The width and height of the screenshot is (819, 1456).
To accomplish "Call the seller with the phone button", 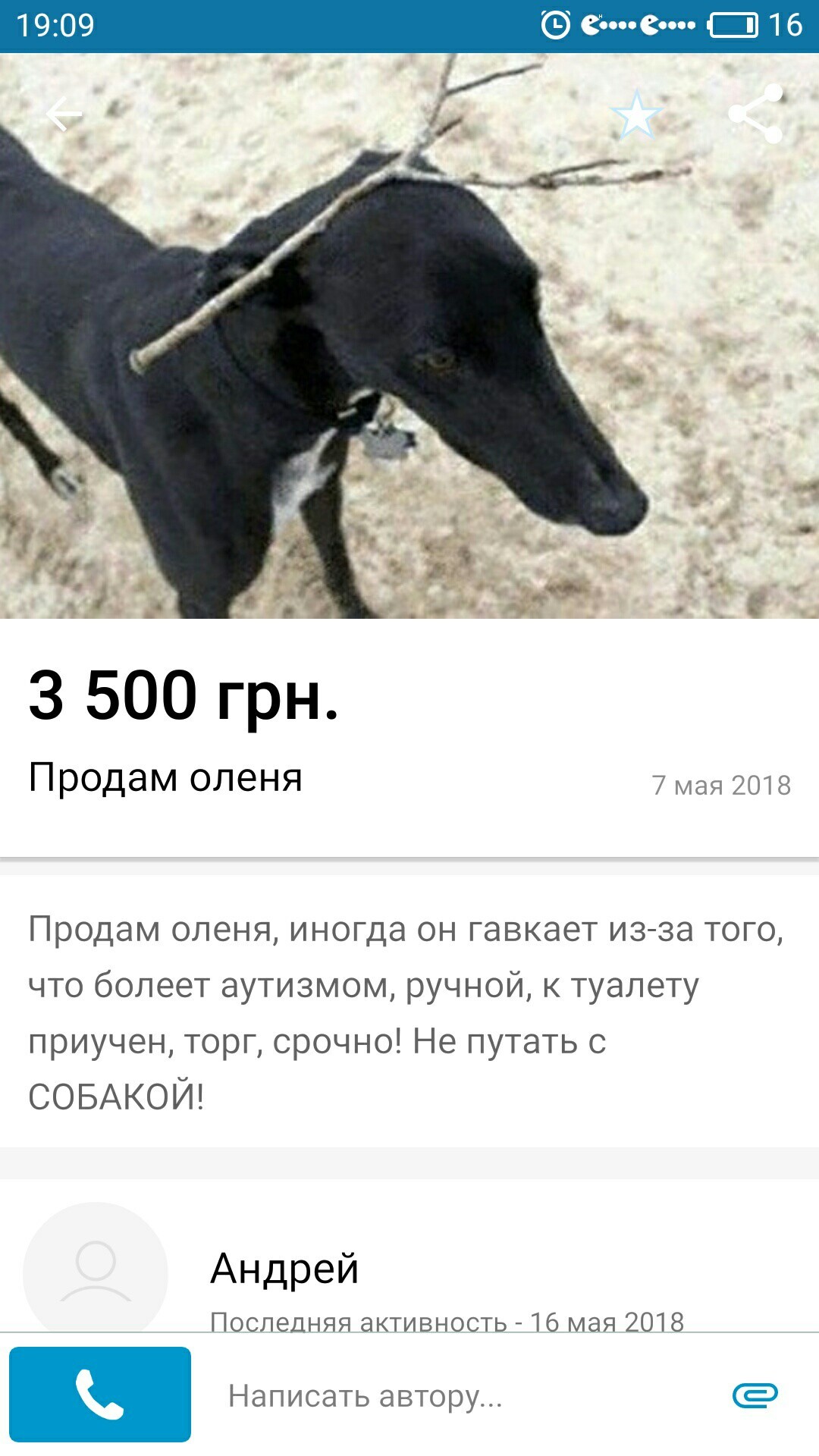I will [100, 1395].
